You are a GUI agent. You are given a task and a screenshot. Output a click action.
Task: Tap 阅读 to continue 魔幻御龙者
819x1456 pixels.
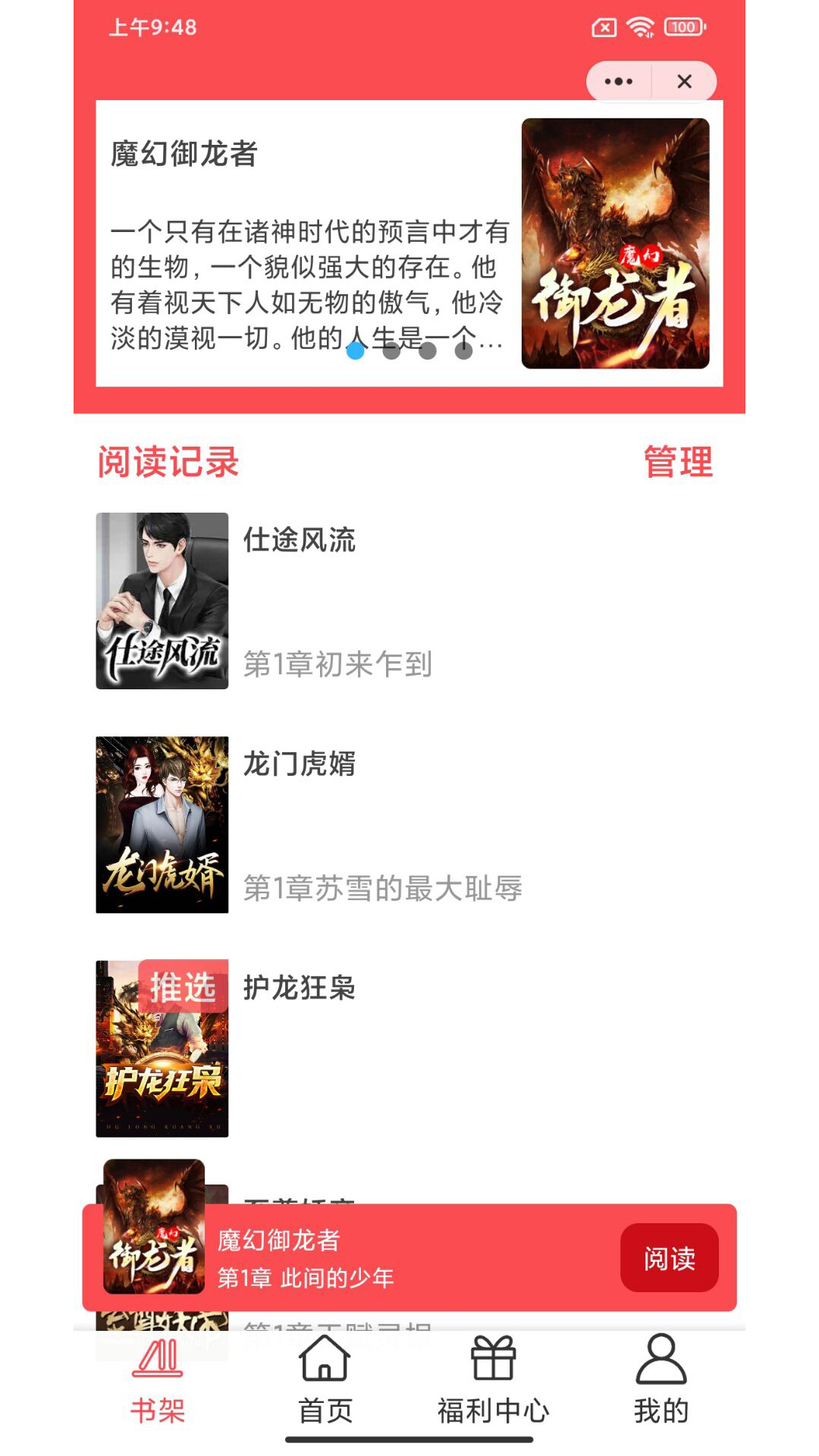click(x=669, y=1258)
